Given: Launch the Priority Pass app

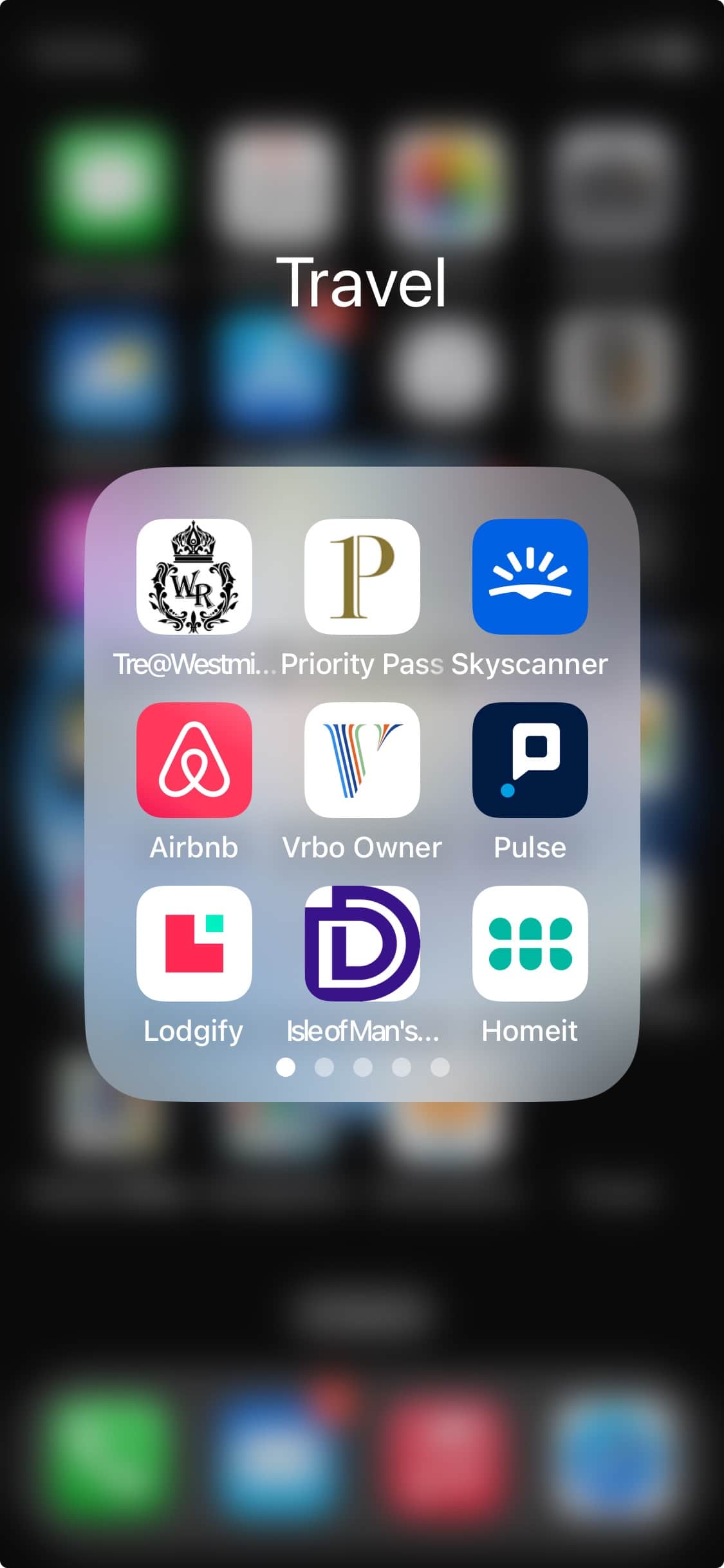Looking at the screenshot, I should point(362,577).
